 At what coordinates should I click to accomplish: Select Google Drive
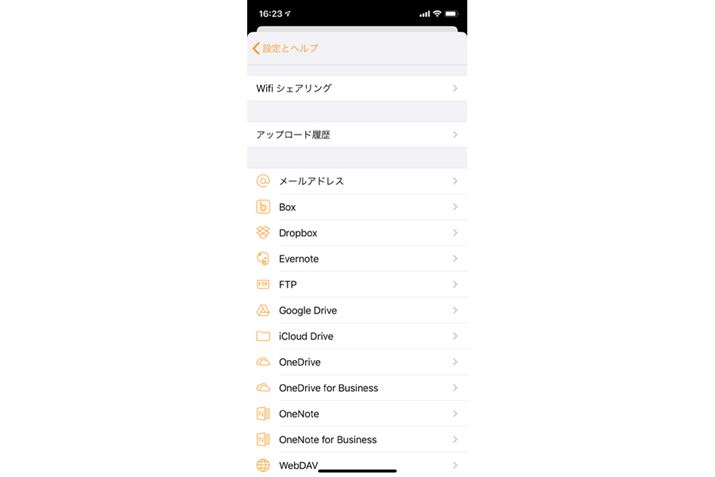356,311
